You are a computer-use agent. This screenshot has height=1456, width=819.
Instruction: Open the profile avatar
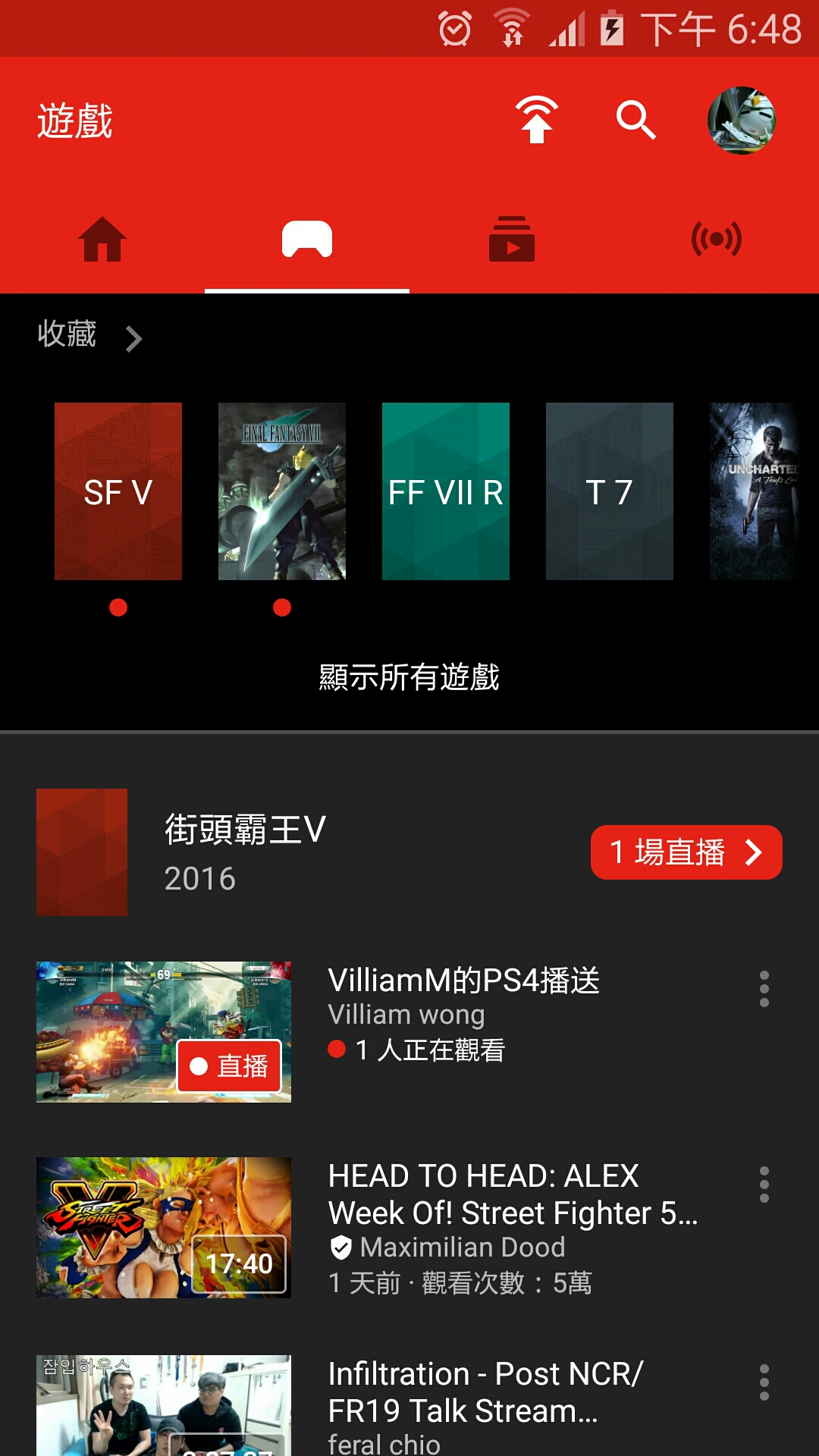point(741,120)
